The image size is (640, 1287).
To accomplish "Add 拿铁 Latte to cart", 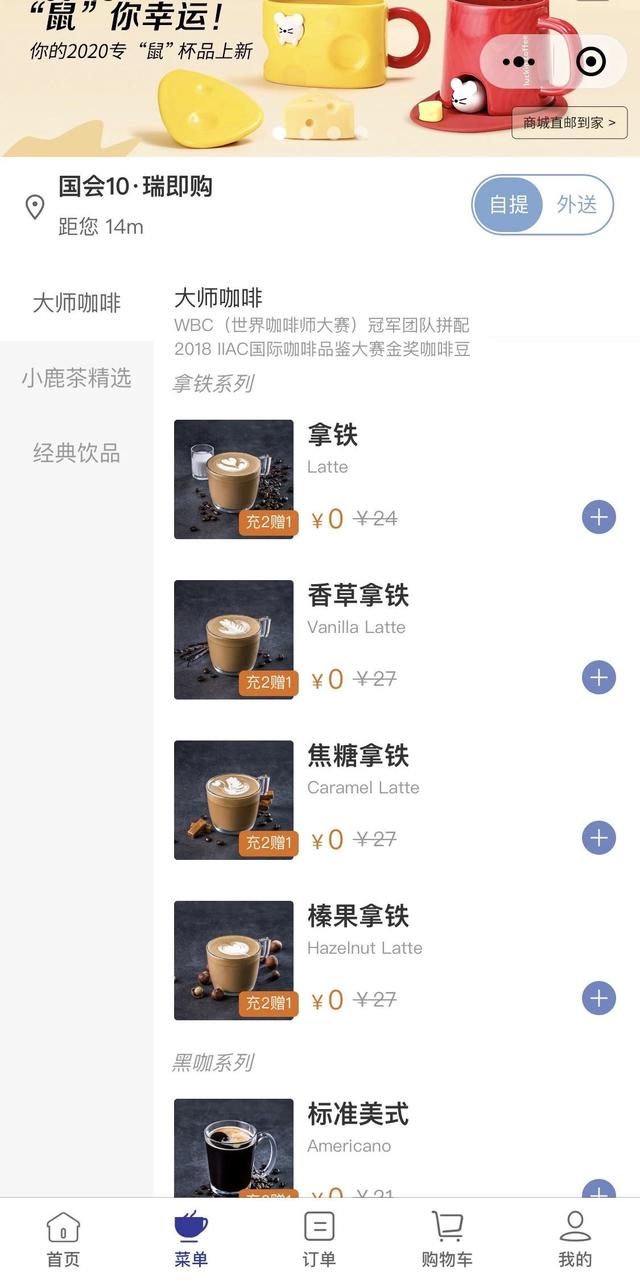I will point(598,517).
